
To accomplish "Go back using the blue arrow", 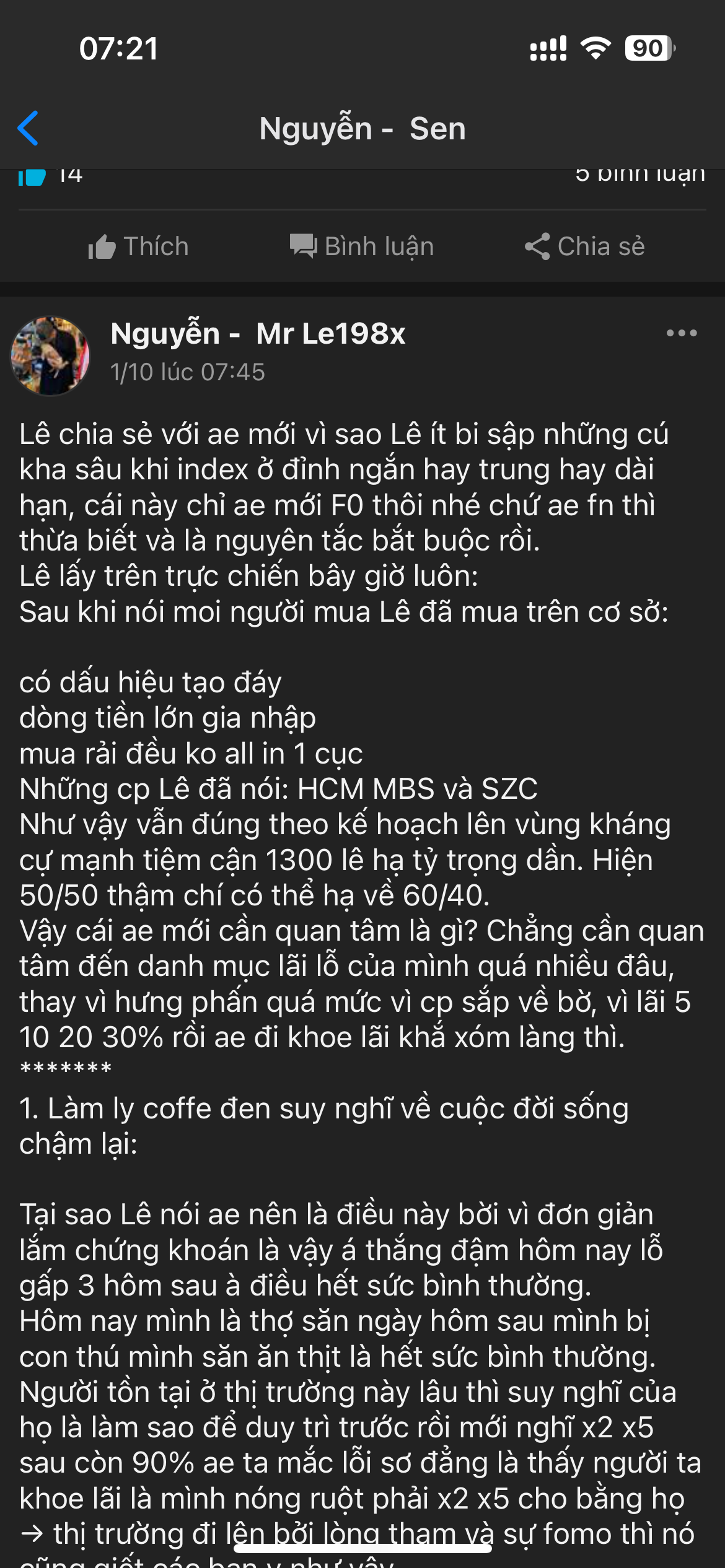I will [29, 128].
